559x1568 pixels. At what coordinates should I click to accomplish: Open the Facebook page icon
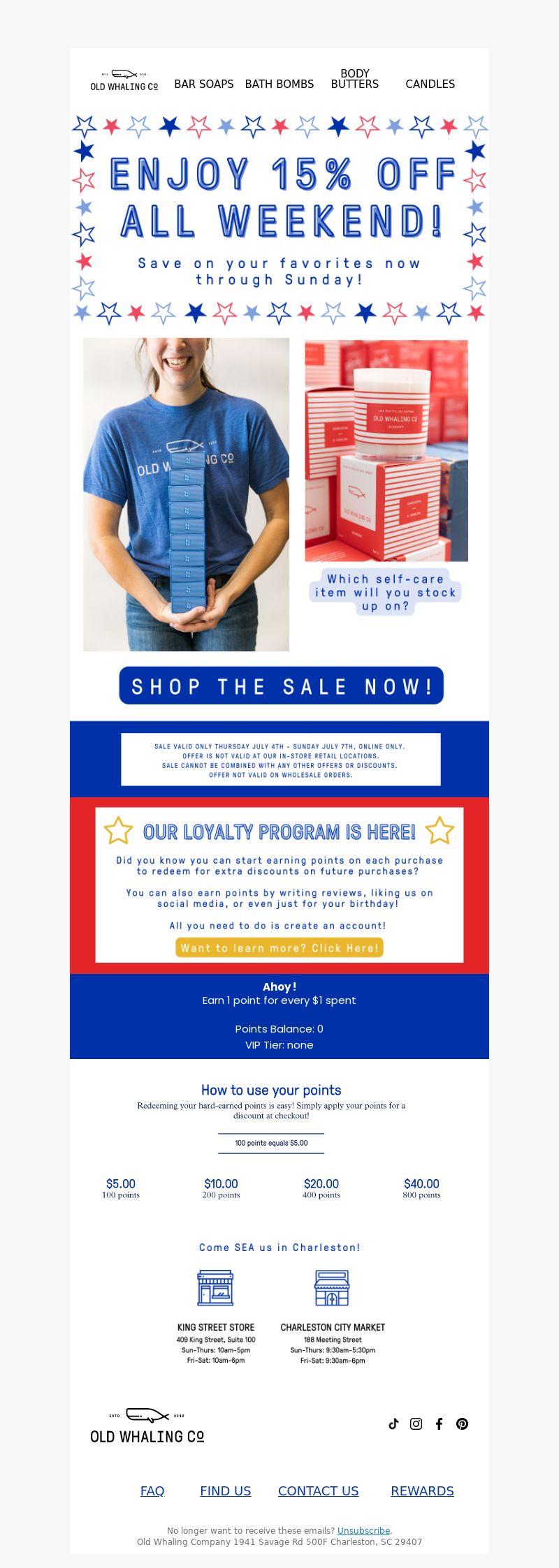[x=439, y=1423]
